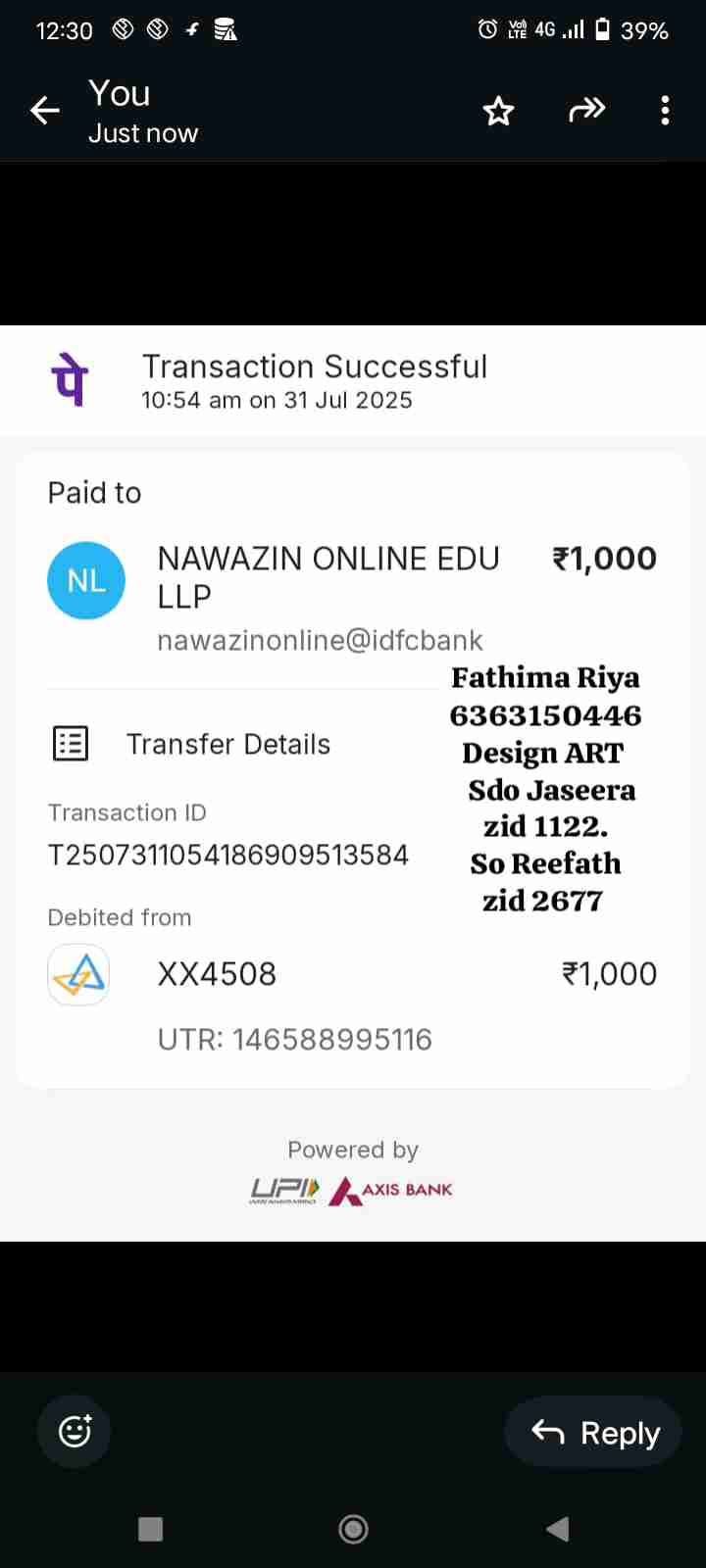Reply to this message
The width and height of the screenshot is (706, 1568).
594,1433
